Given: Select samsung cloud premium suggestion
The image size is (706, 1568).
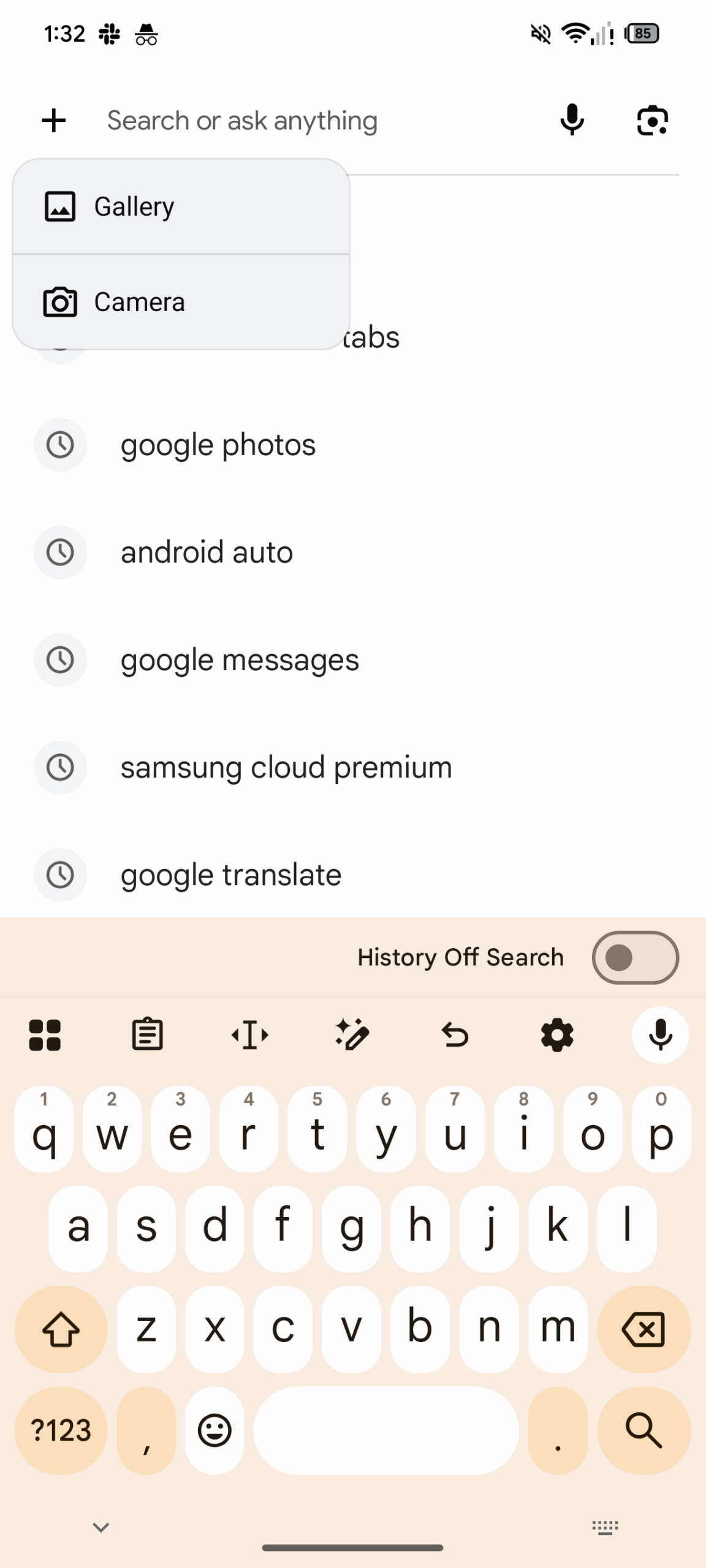Looking at the screenshot, I should 286,767.
